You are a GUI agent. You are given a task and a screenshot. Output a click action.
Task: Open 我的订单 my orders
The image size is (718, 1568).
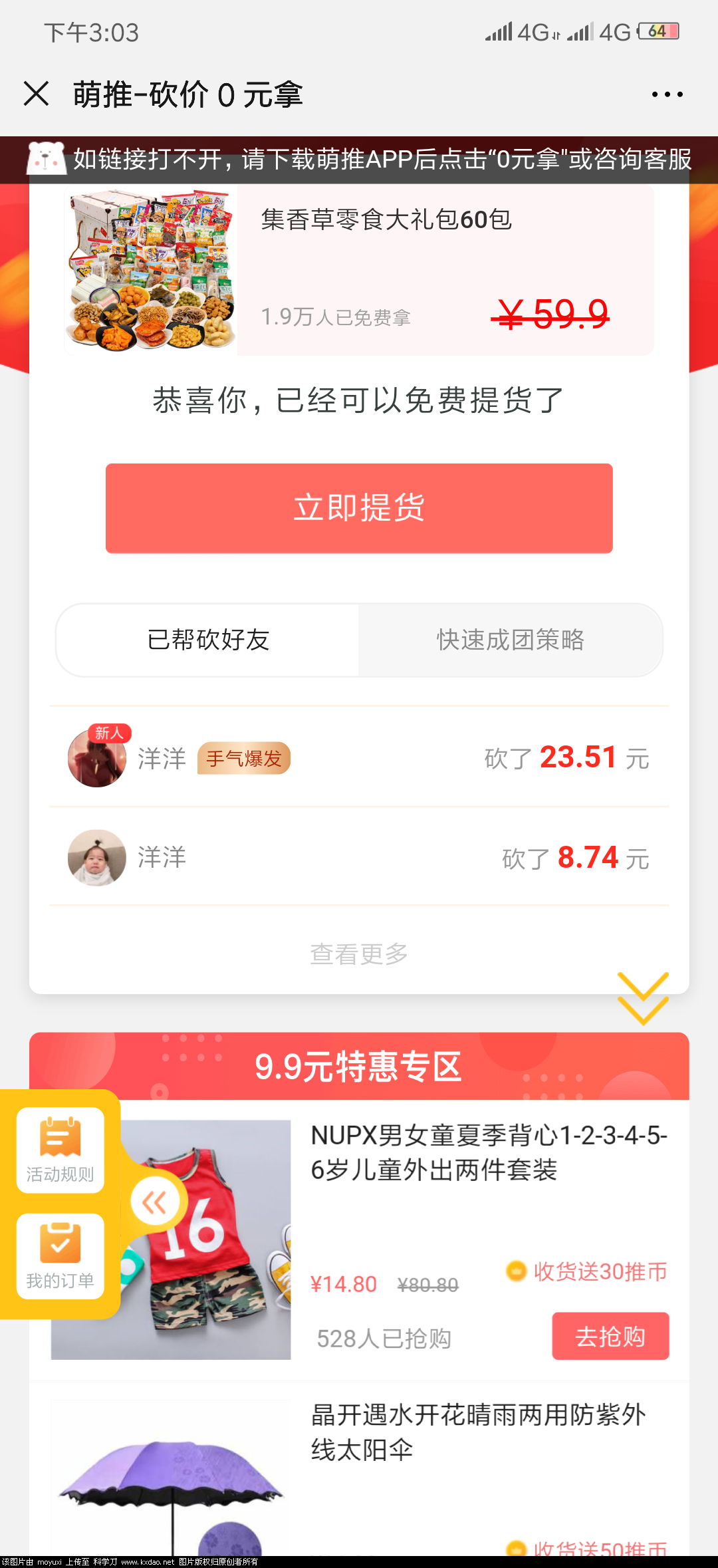click(x=60, y=1256)
